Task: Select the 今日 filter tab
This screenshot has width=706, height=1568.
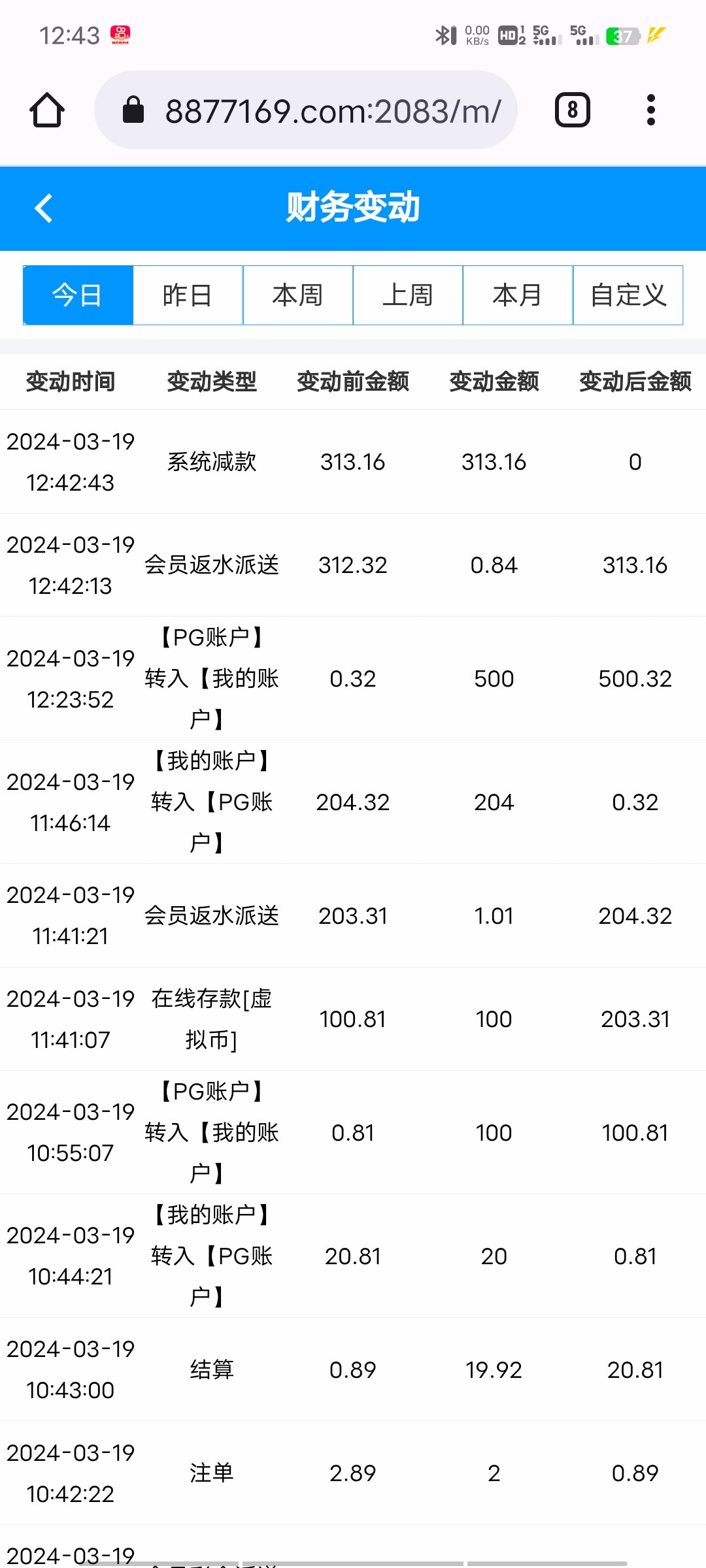Action: (x=78, y=295)
